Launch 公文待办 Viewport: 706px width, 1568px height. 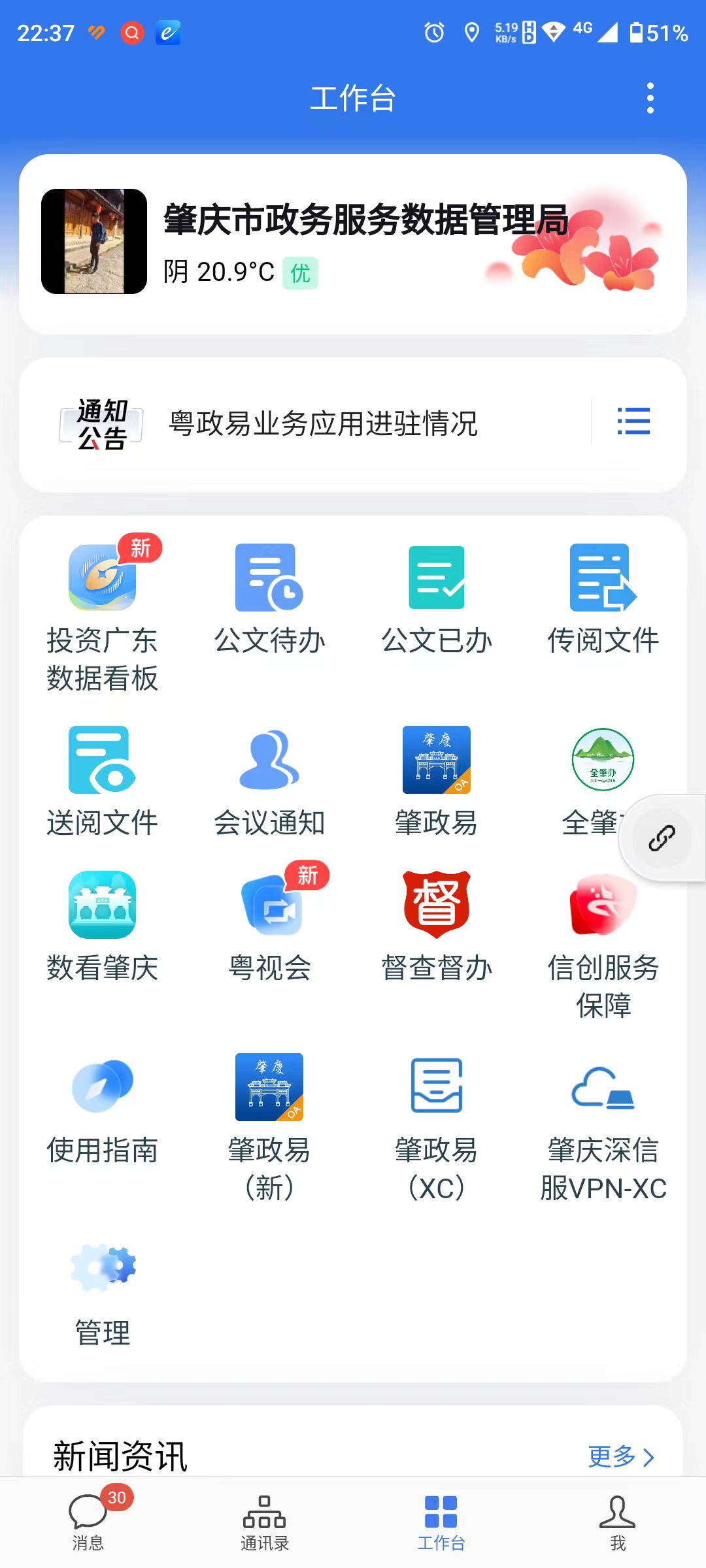point(269,578)
